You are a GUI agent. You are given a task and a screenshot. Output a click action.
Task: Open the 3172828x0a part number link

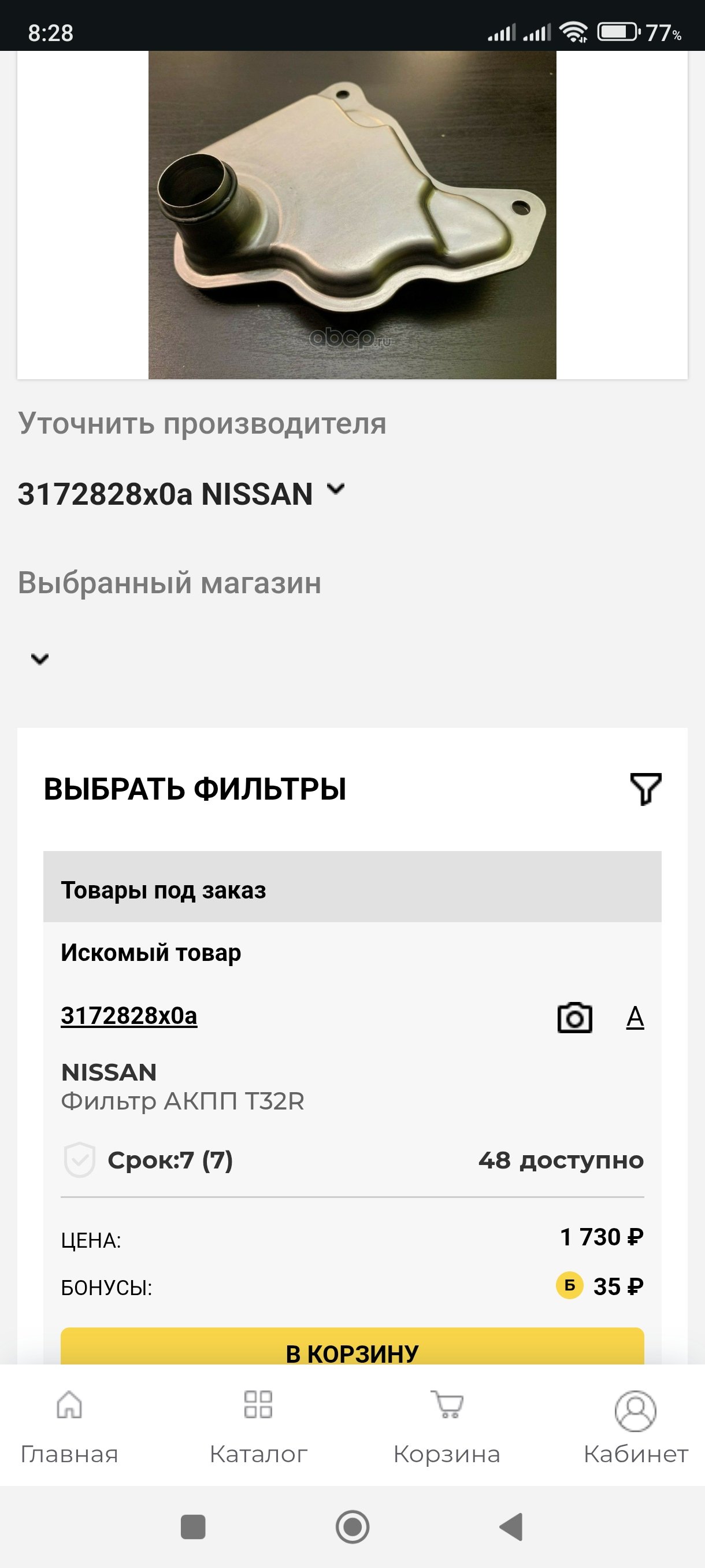tap(129, 1016)
